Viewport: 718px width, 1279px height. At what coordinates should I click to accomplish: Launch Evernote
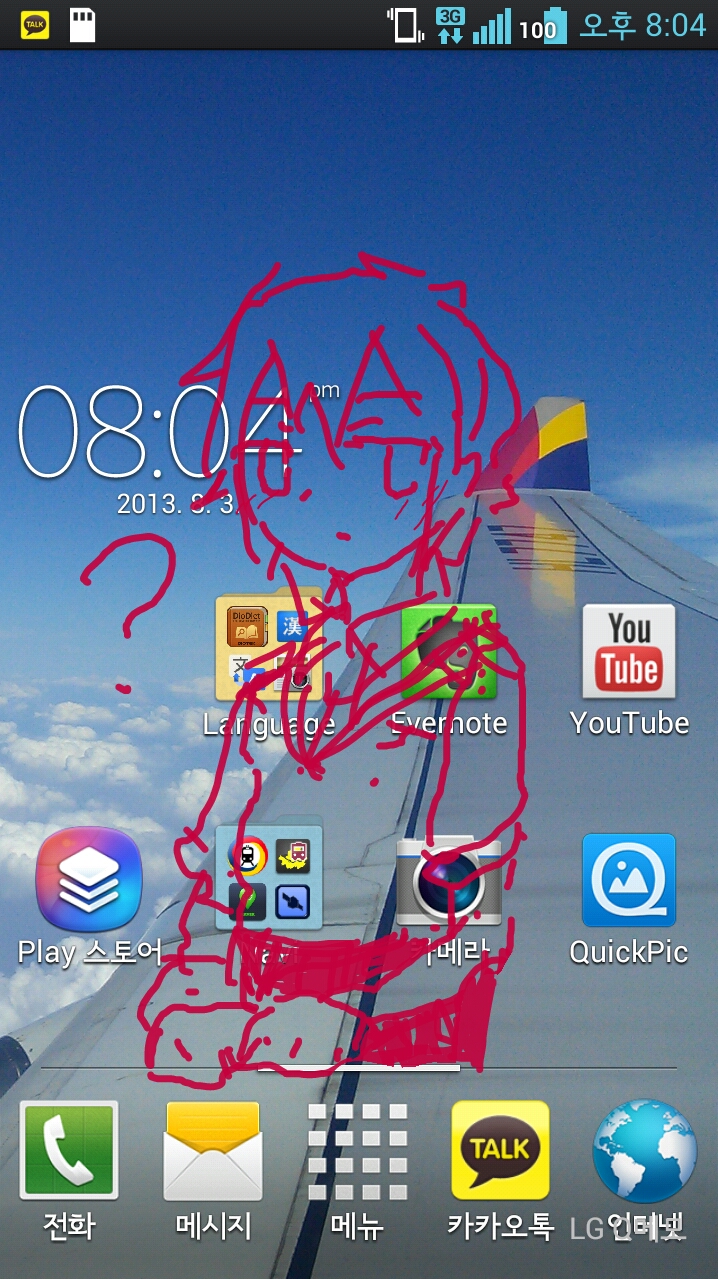click(449, 652)
